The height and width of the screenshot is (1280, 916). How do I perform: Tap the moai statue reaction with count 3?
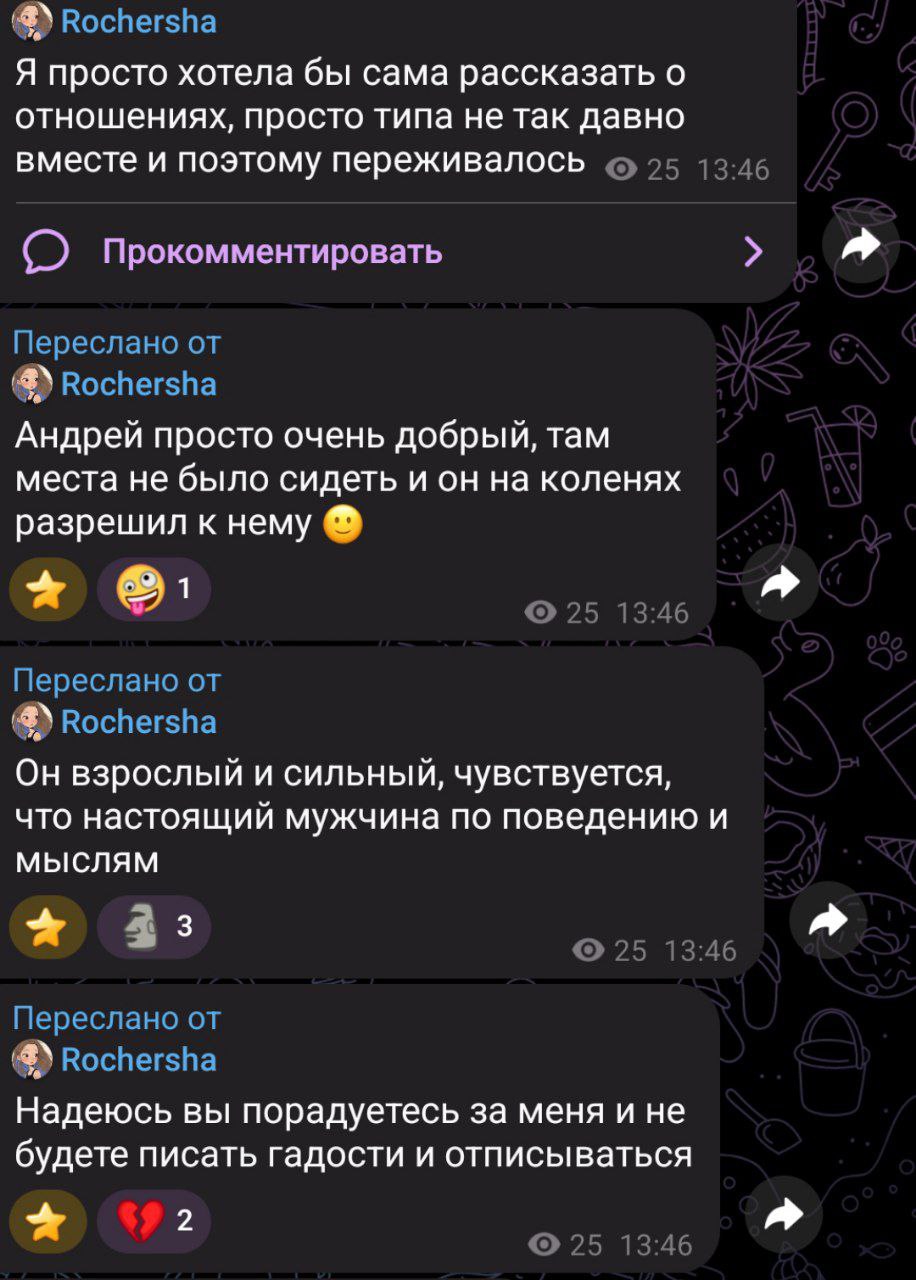(x=153, y=928)
